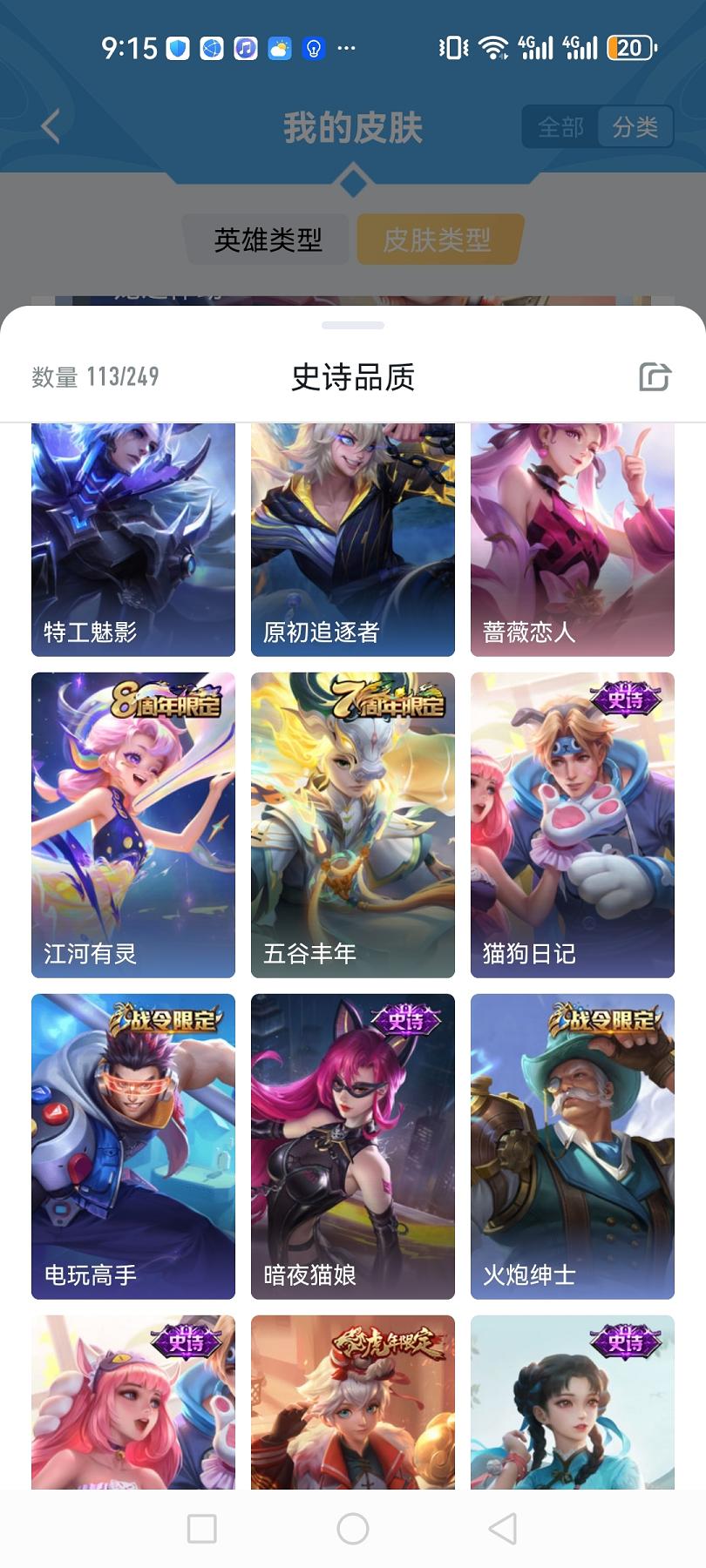This screenshot has height=1568, width=706.
Task: Open the 蔷薇恋人 skin card
Action: pos(573,540)
